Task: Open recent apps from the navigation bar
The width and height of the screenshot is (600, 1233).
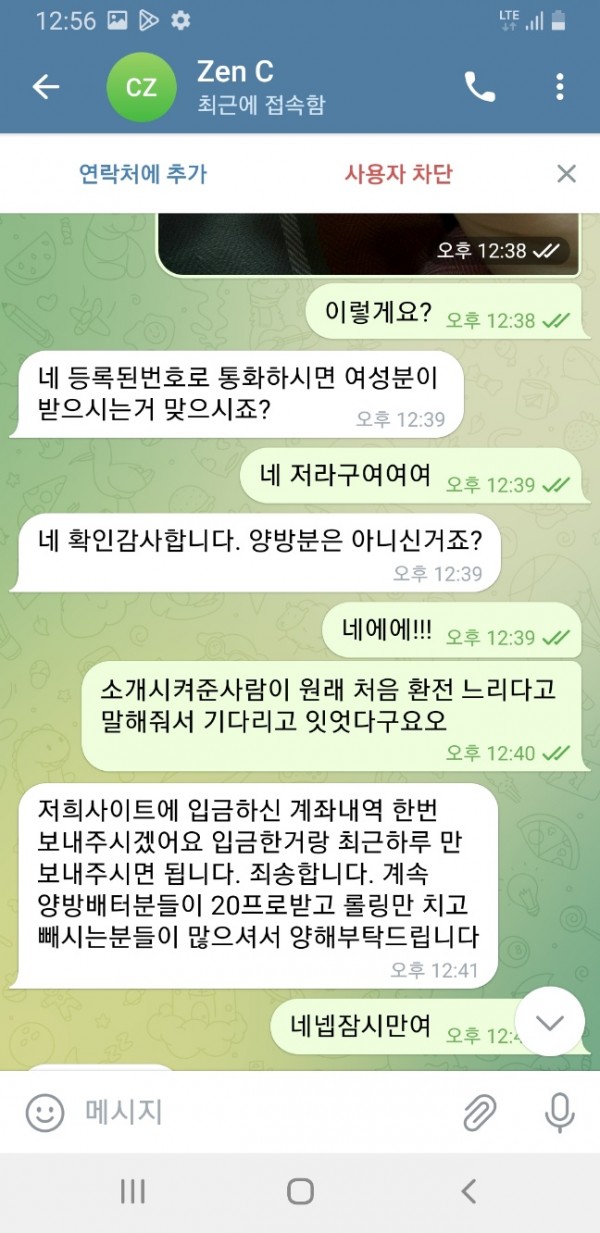Action: (133, 1190)
